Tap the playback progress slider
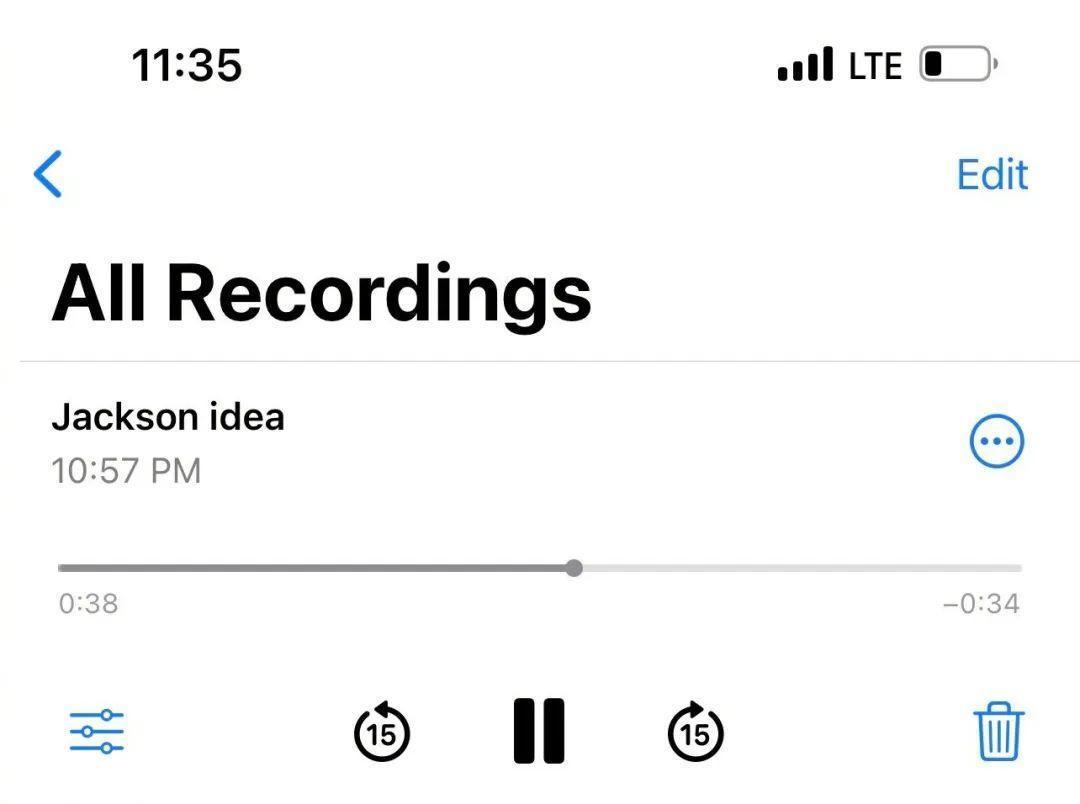 point(573,568)
